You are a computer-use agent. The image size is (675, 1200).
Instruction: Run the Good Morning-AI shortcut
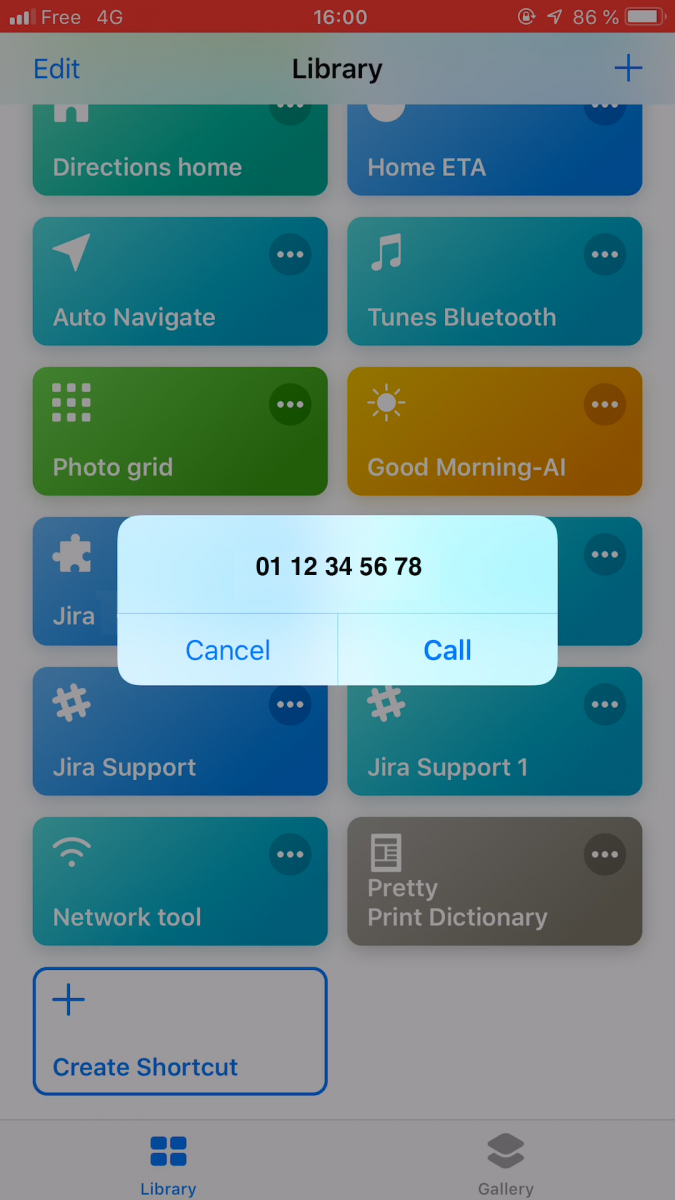(495, 431)
